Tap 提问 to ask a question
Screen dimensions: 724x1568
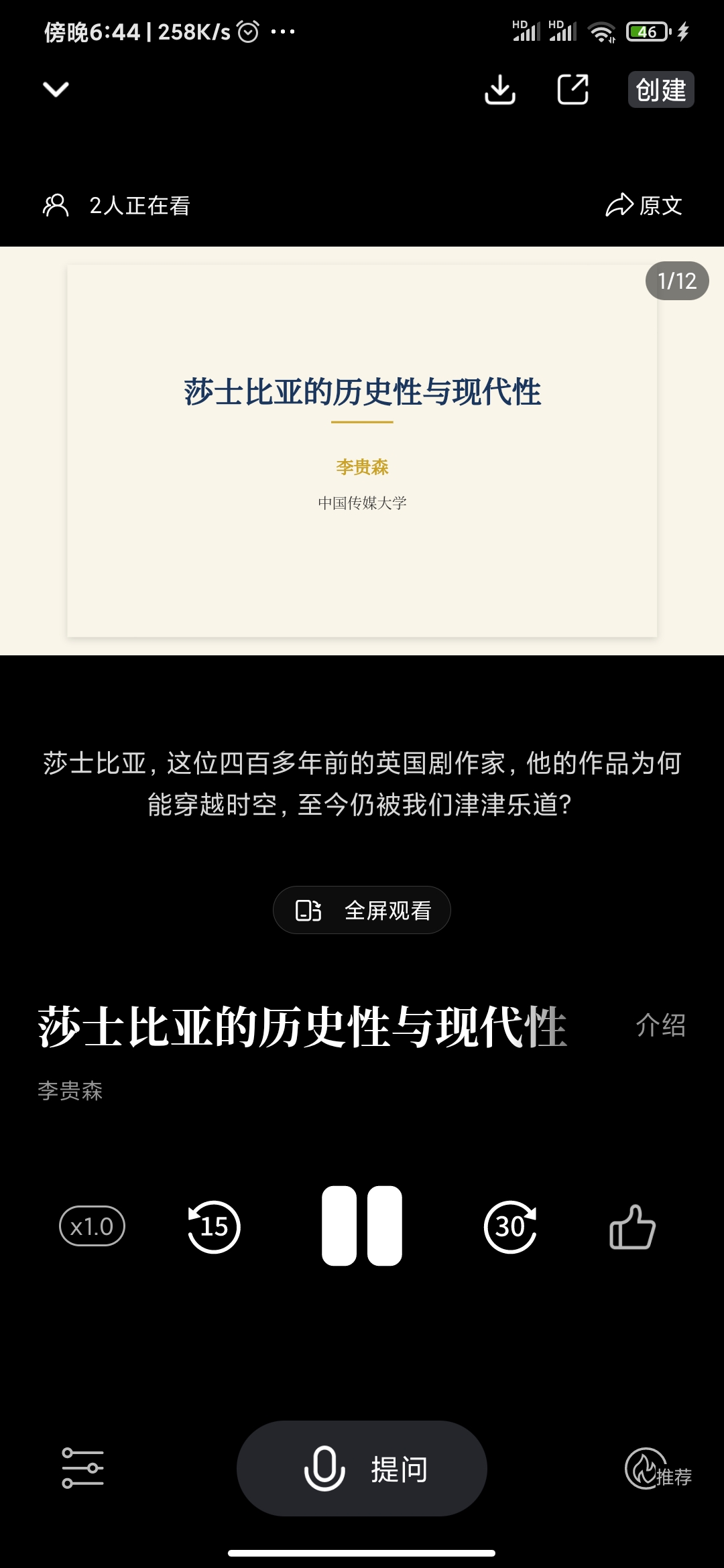362,1468
